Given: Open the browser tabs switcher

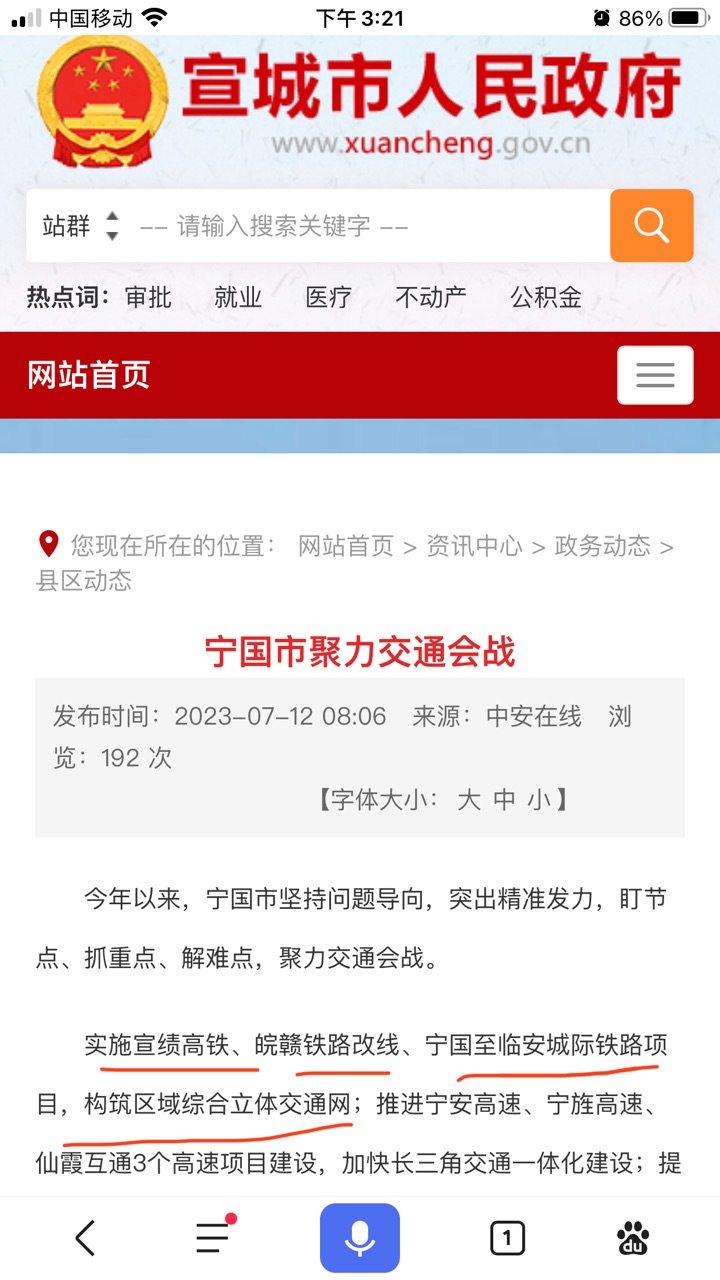Looking at the screenshot, I should (x=507, y=1239).
